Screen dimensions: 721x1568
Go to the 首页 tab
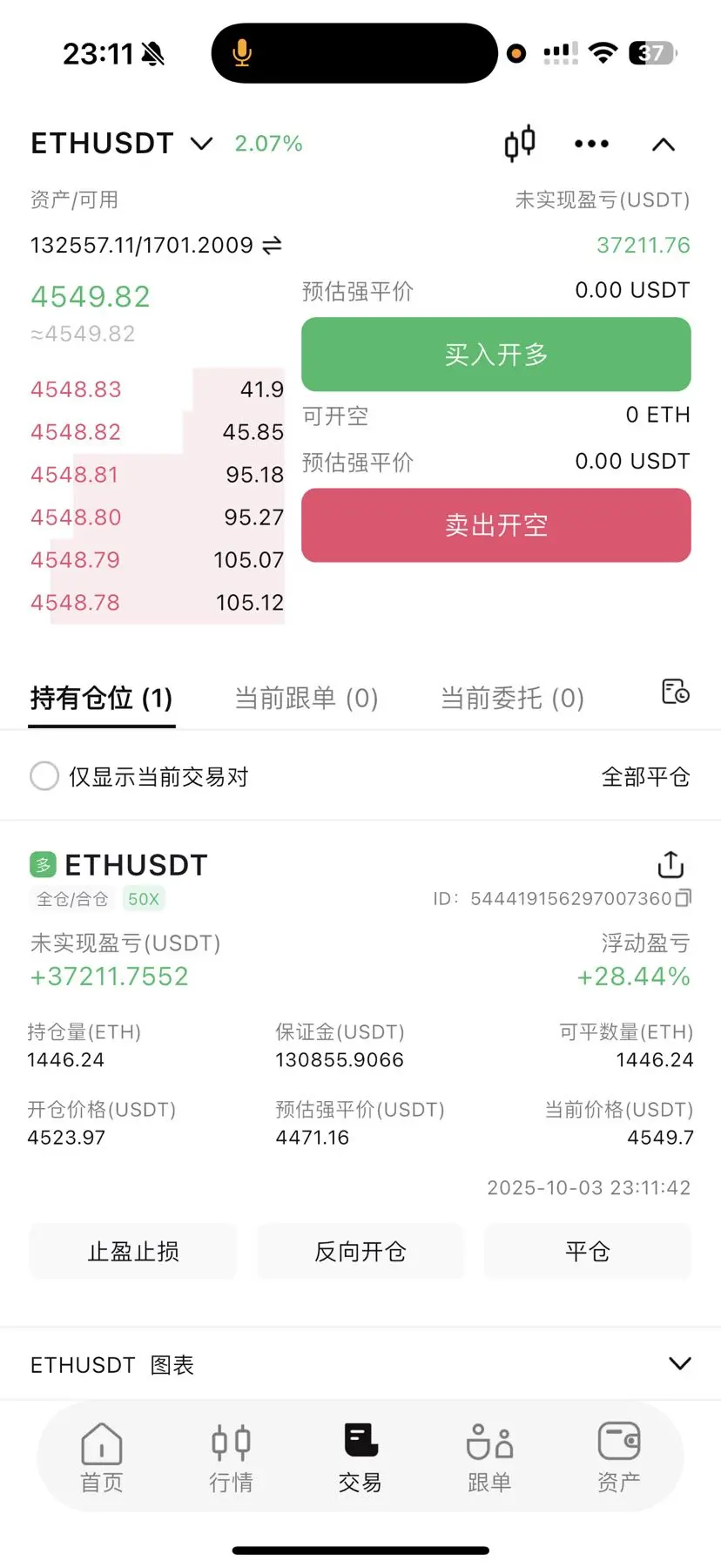(102, 1456)
